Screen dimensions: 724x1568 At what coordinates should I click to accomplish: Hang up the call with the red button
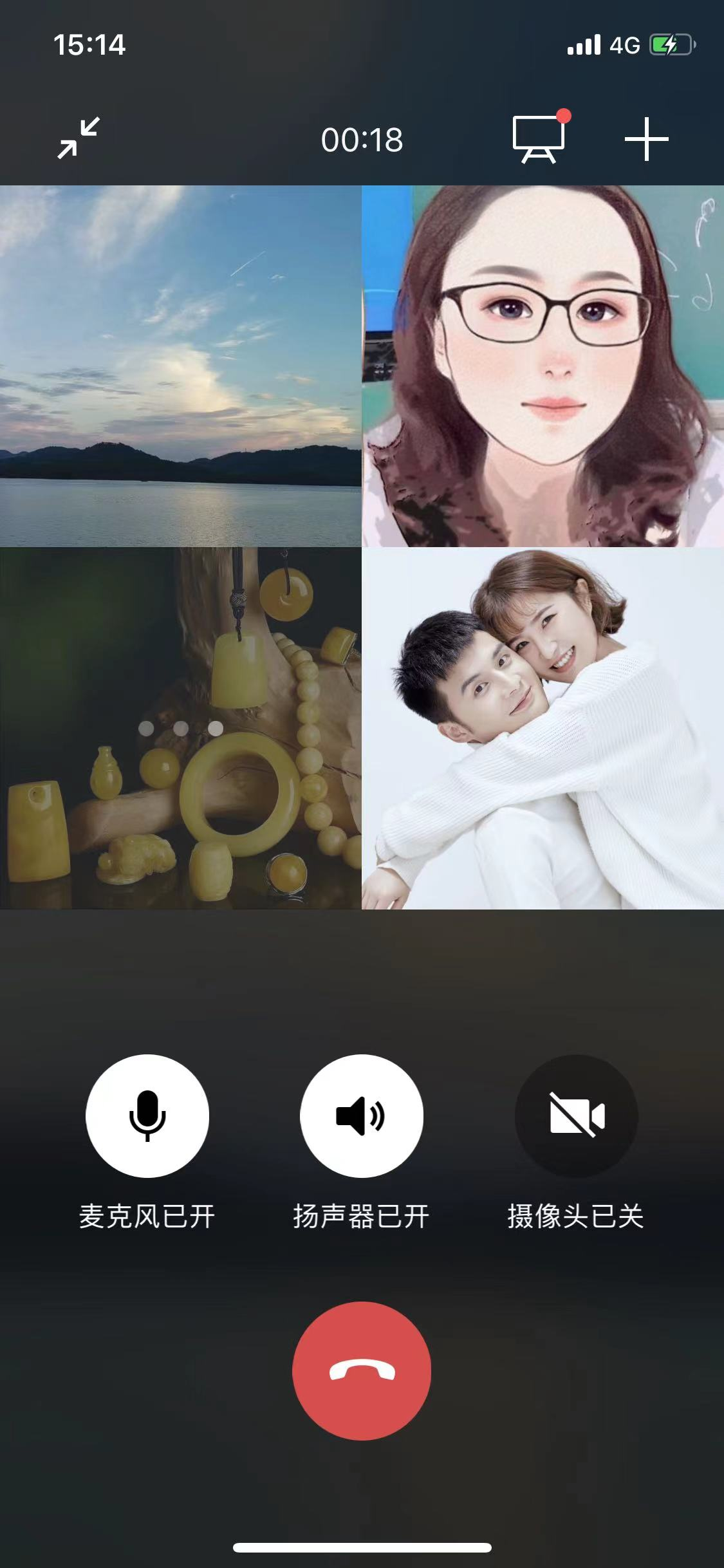[361, 1370]
